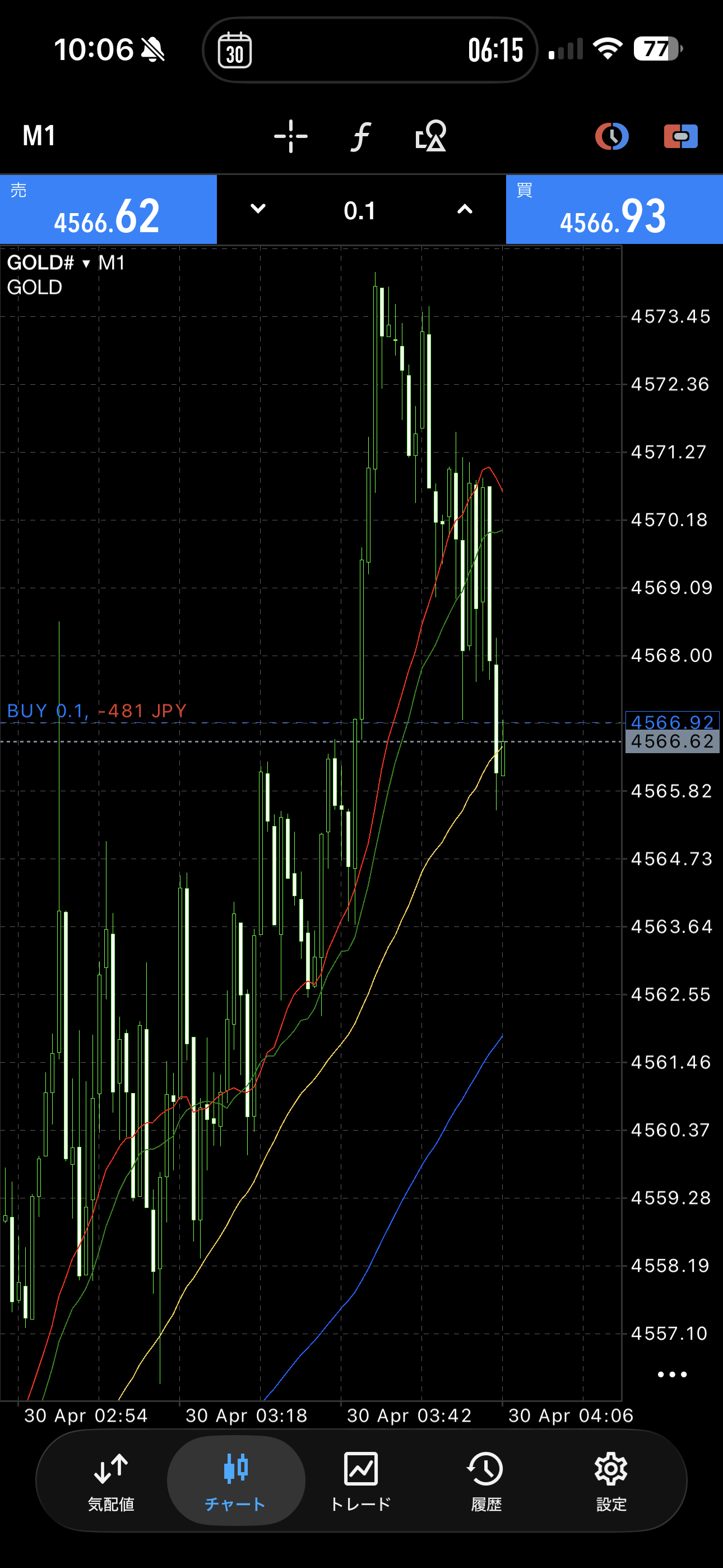
Task: Tap the blue and red clock icon
Action: pos(611,136)
